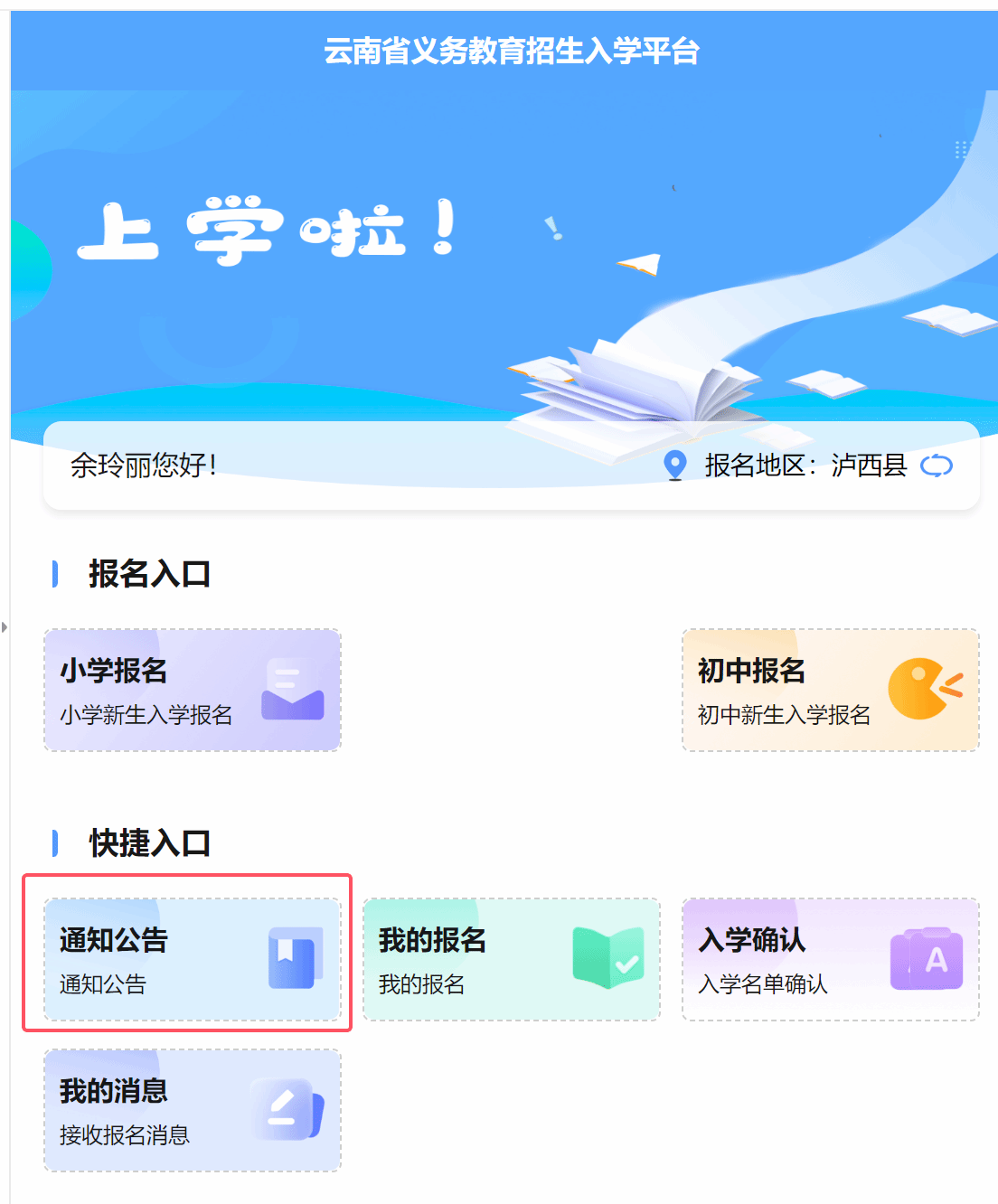Image resolution: width=998 pixels, height=1204 pixels.
Task: Open 初中报名 junior high enrollment
Action: pyautogui.click(x=830, y=691)
